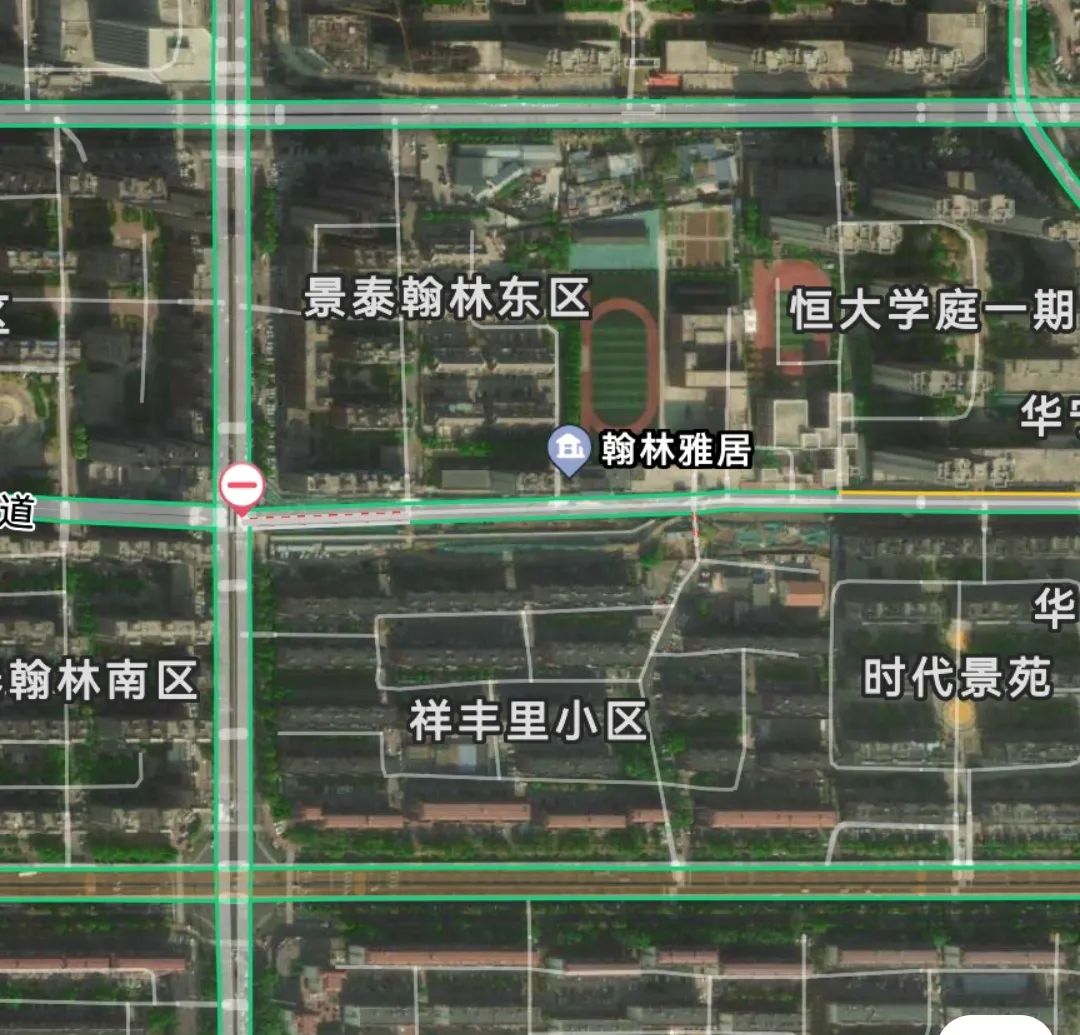Open the 翰林雅居 place marker
The width and height of the screenshot is (1080, 1035).
point(570,449)
